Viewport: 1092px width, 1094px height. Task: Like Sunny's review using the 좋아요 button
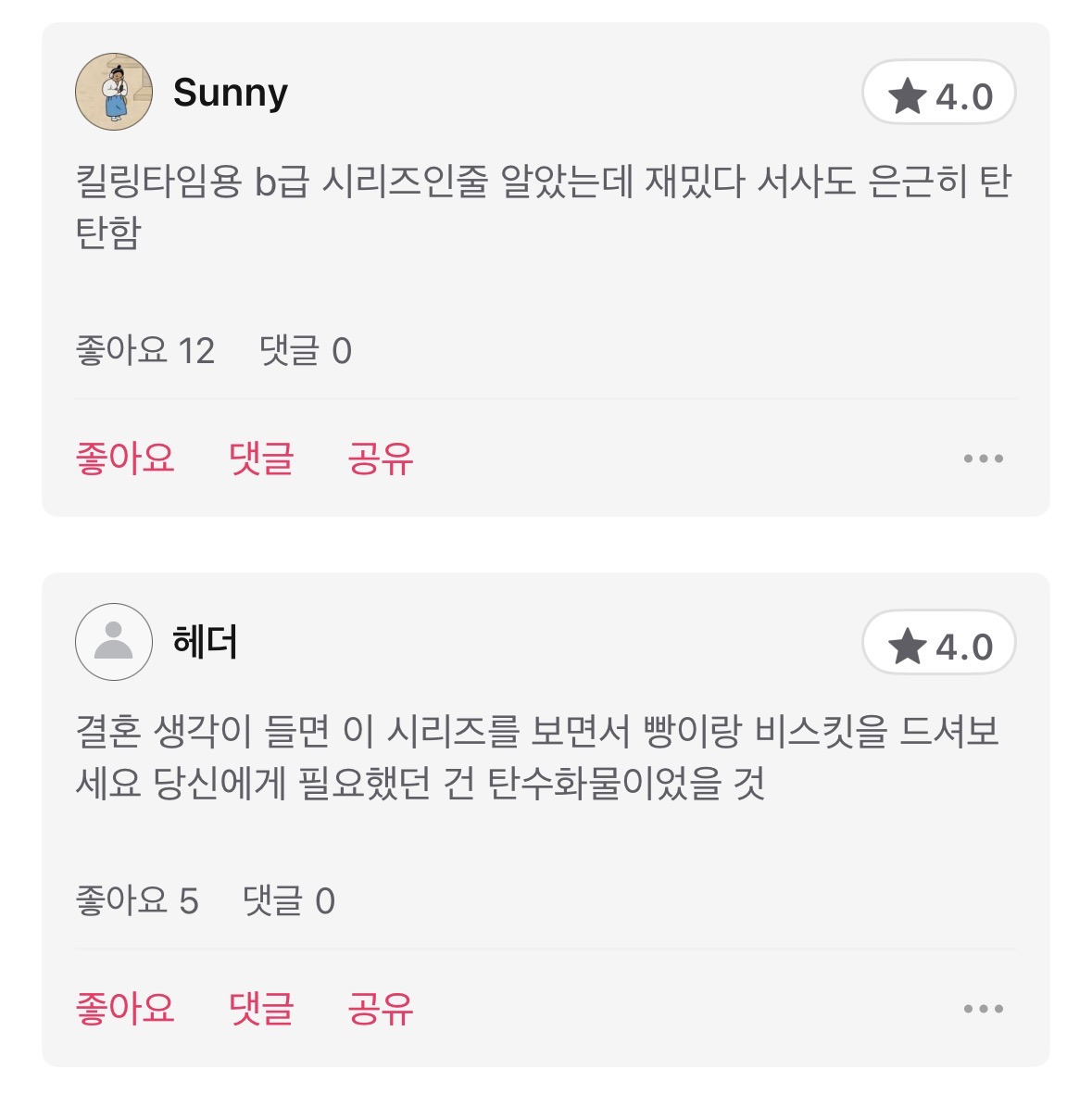pos(127,457)
